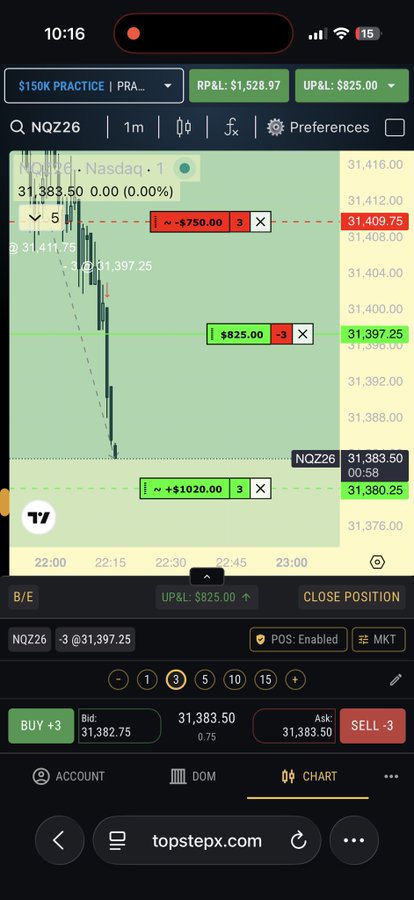Close the $825.00 position line

(303, 334)
